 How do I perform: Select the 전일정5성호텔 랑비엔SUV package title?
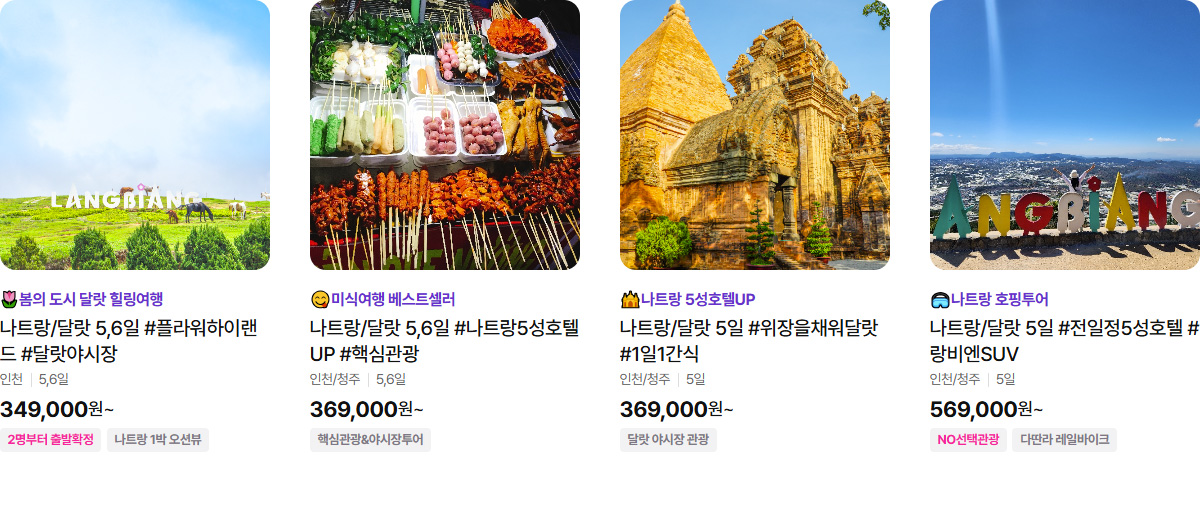point(1063,340)
